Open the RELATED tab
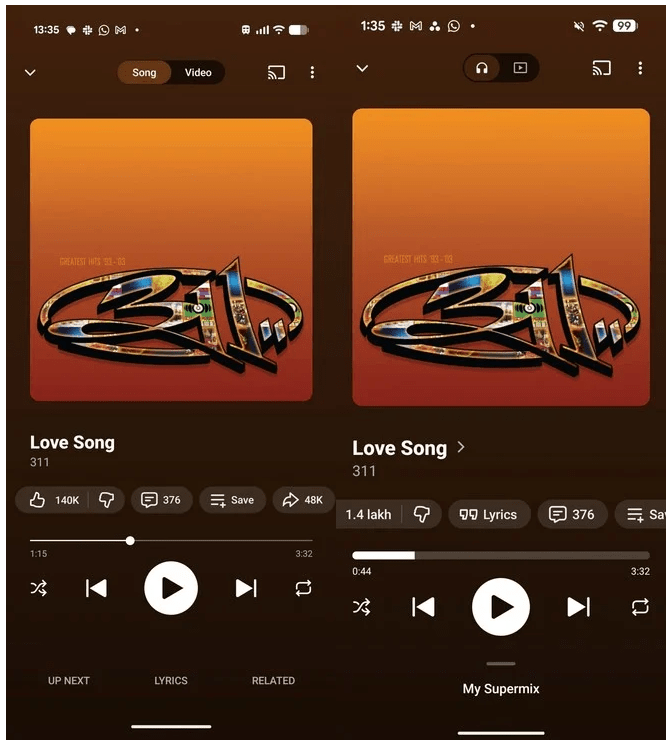 pos(273,681)
